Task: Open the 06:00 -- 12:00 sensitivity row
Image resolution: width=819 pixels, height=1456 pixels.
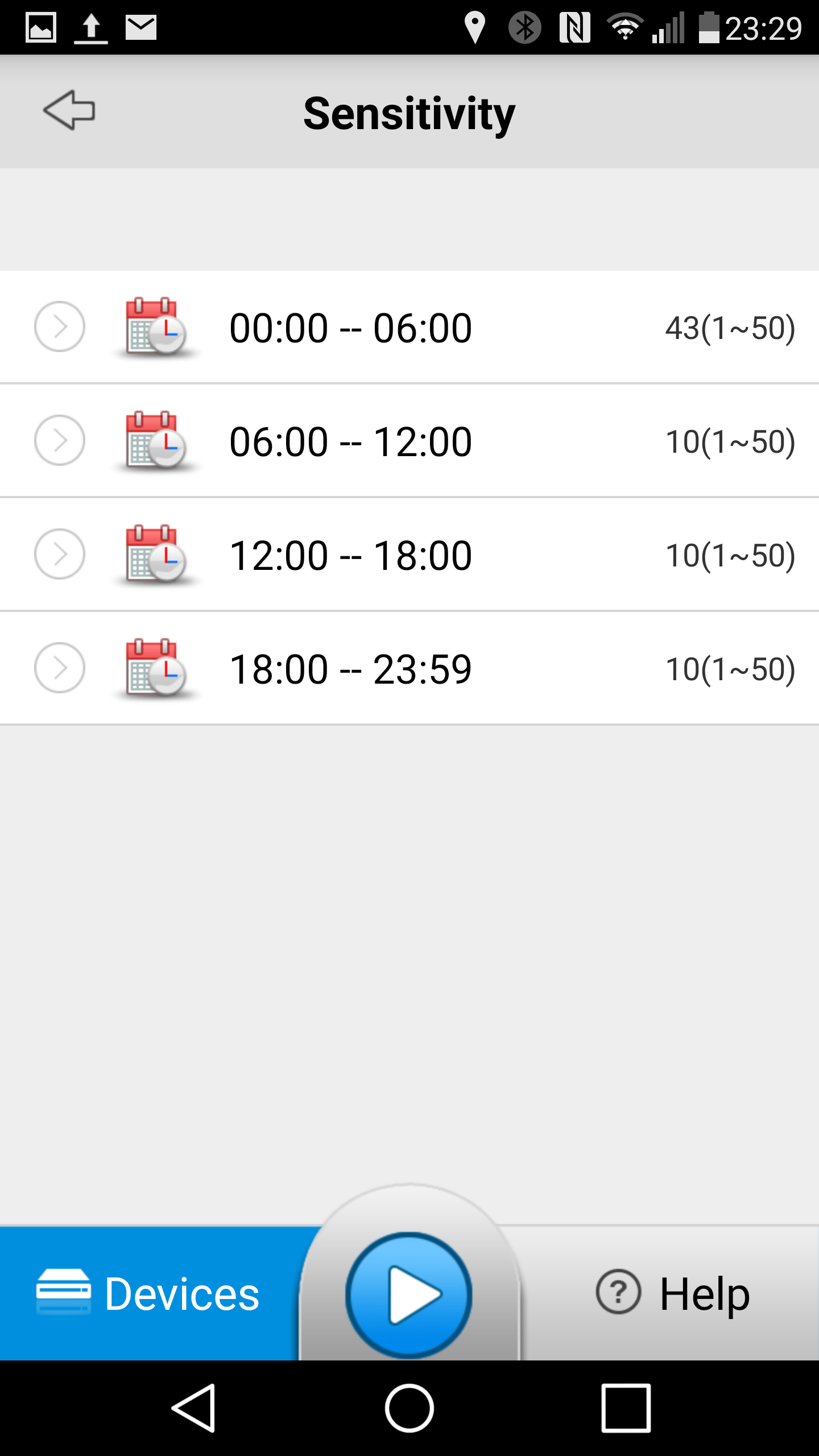Action: 409,441
